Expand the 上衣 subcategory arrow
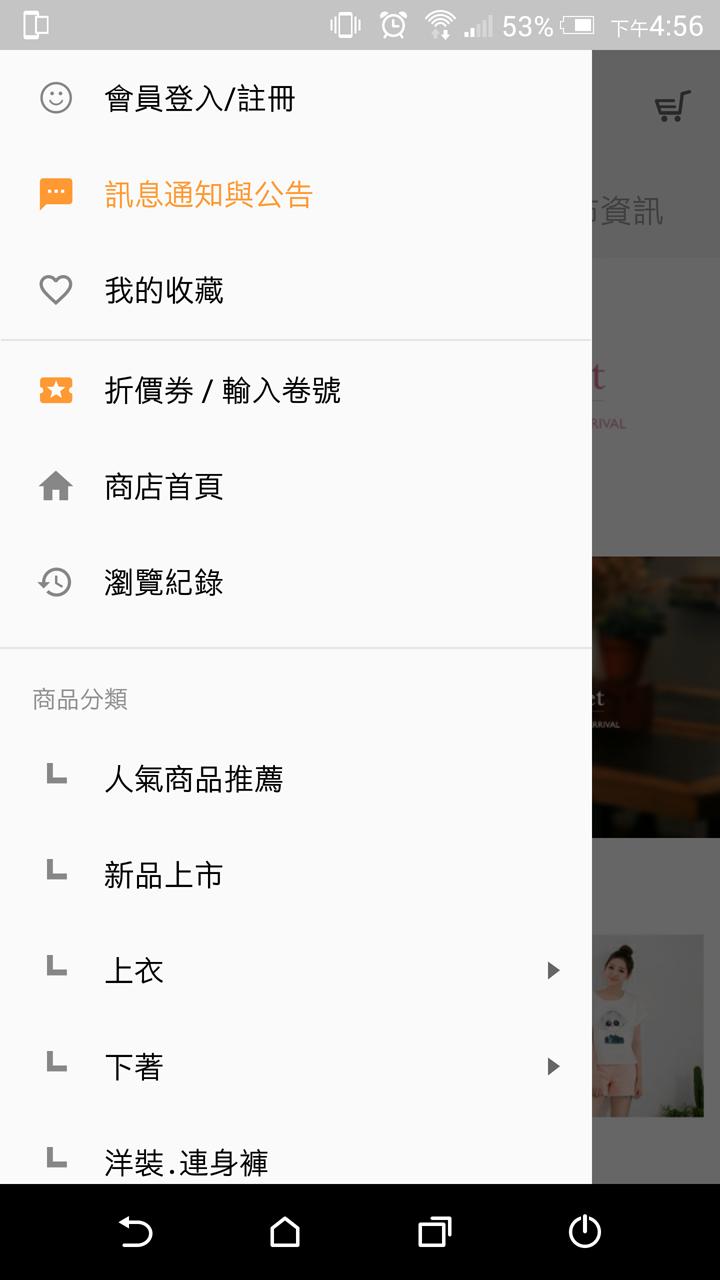Viewport: 720px width, 1280px height. [x=553, y=971]
